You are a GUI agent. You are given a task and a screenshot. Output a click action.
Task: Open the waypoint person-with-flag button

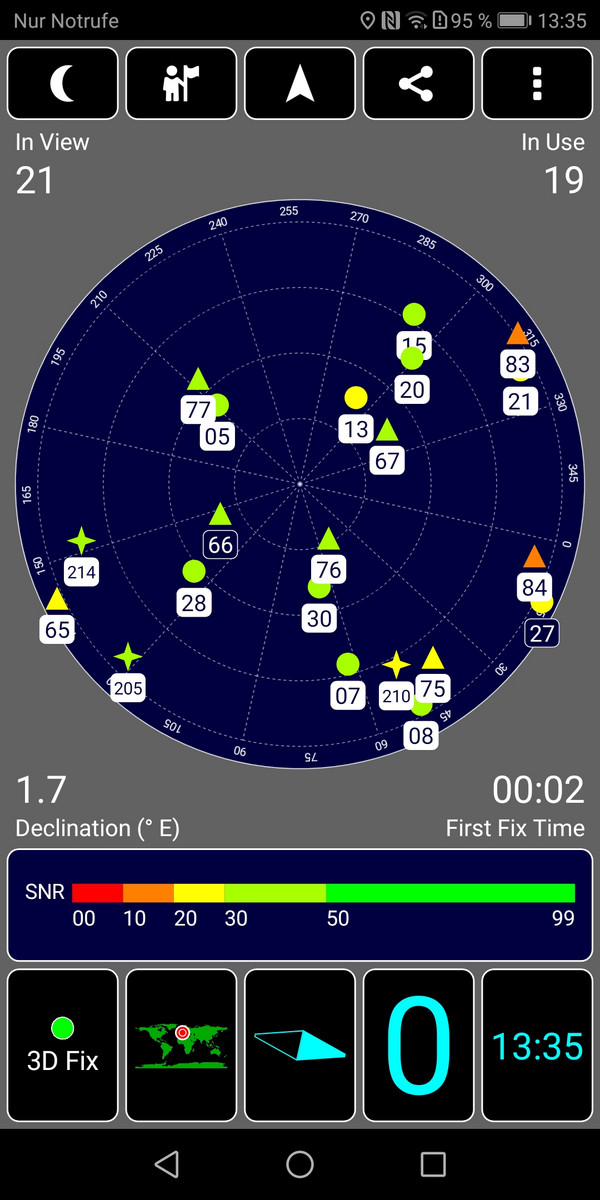click(181, 84)
